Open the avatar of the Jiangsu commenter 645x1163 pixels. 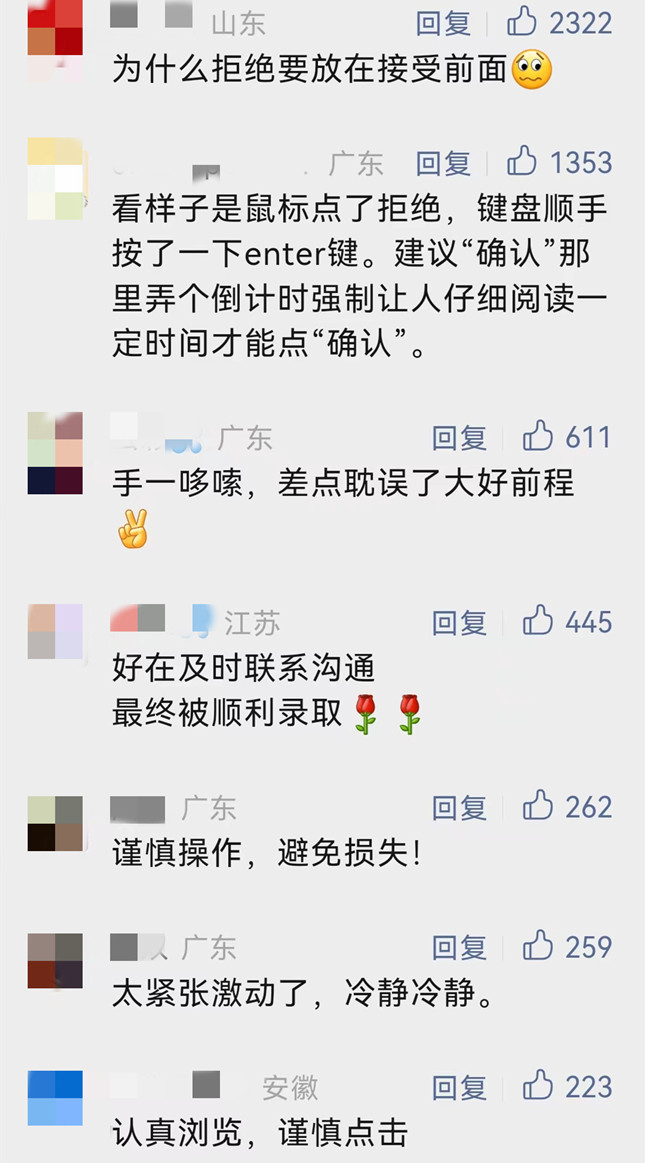tap(55, 631)
